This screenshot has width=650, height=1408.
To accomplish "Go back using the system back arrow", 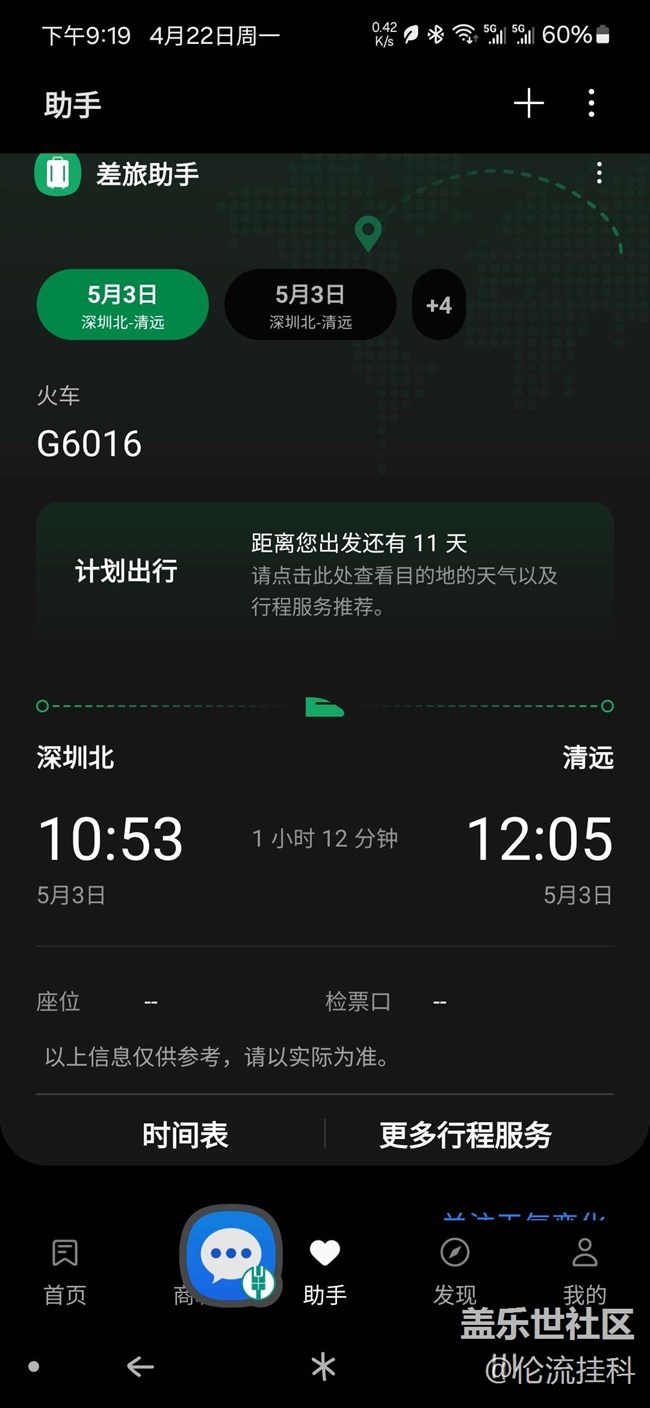I will point(140,1367).
